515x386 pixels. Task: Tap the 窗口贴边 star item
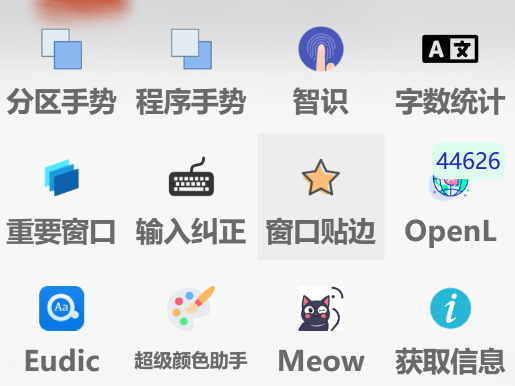pos(321,197)
